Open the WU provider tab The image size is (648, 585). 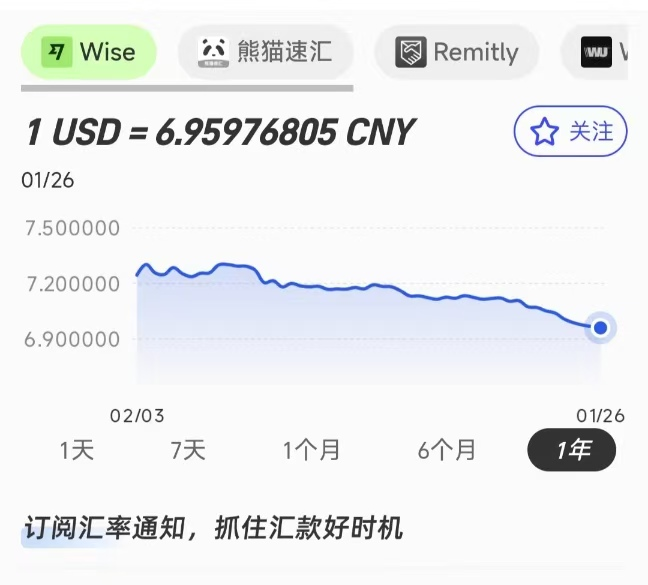pos(604,52)
